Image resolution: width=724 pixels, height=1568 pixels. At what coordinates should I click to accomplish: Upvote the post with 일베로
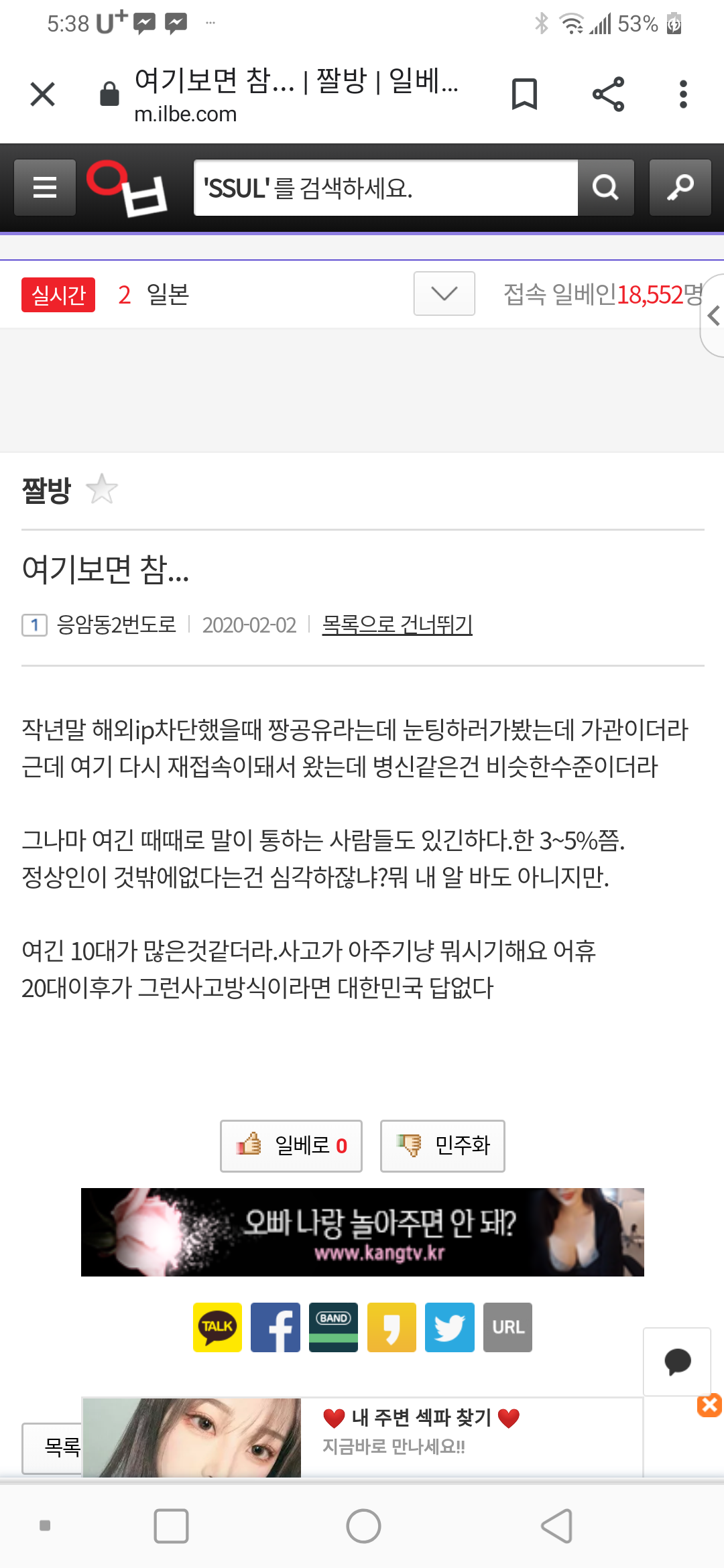(291, 1146)
